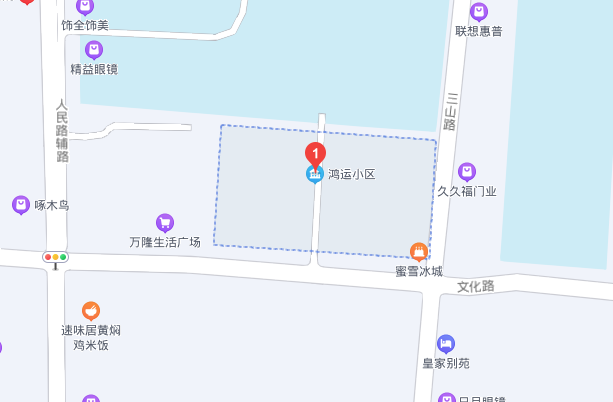This screenshot has width=613, height=402.
Task: Select the 鸿运小区 residential marker
Action: [315, 175]
